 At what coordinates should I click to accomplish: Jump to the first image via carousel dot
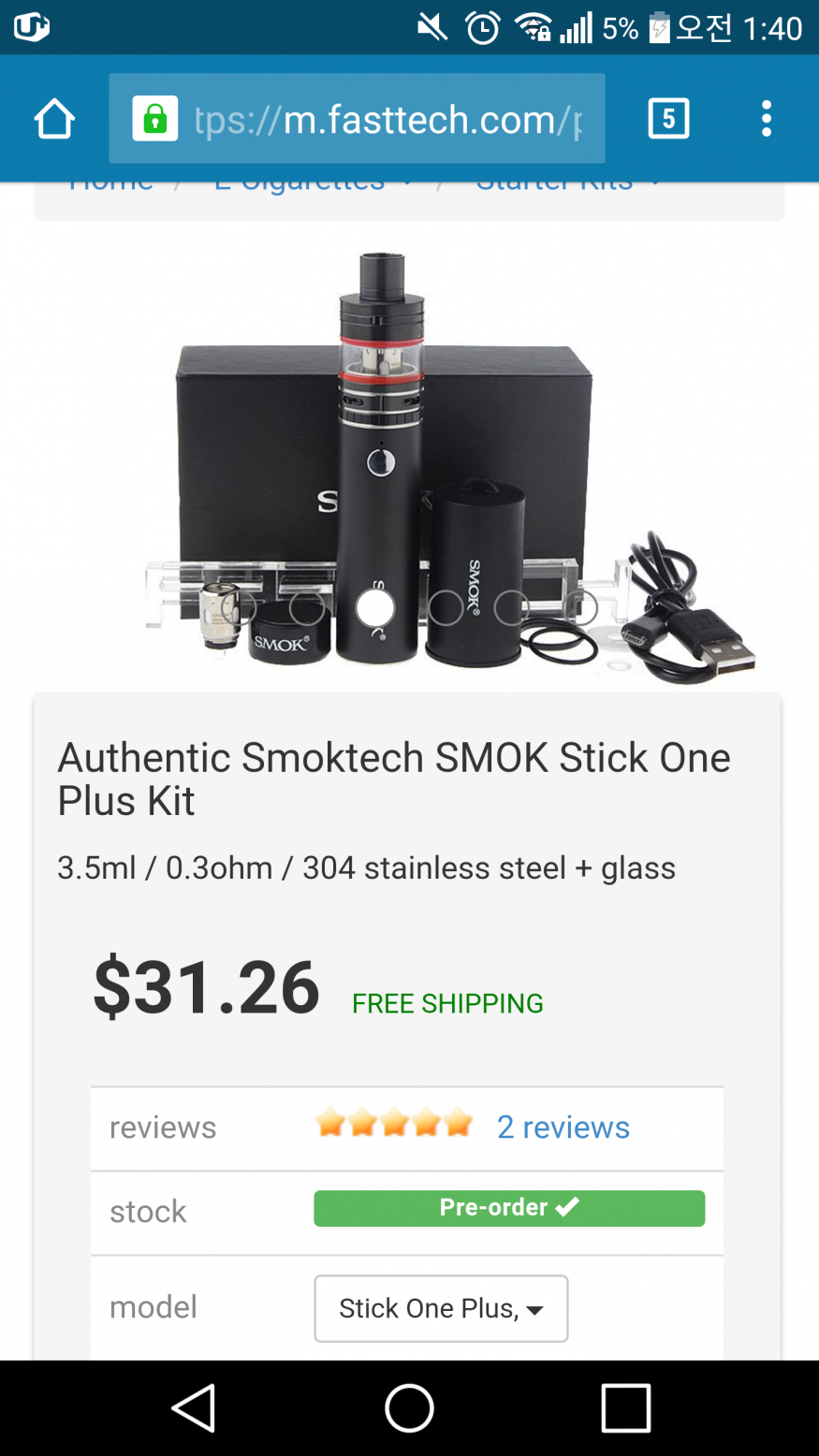click(x=240, y=608)
